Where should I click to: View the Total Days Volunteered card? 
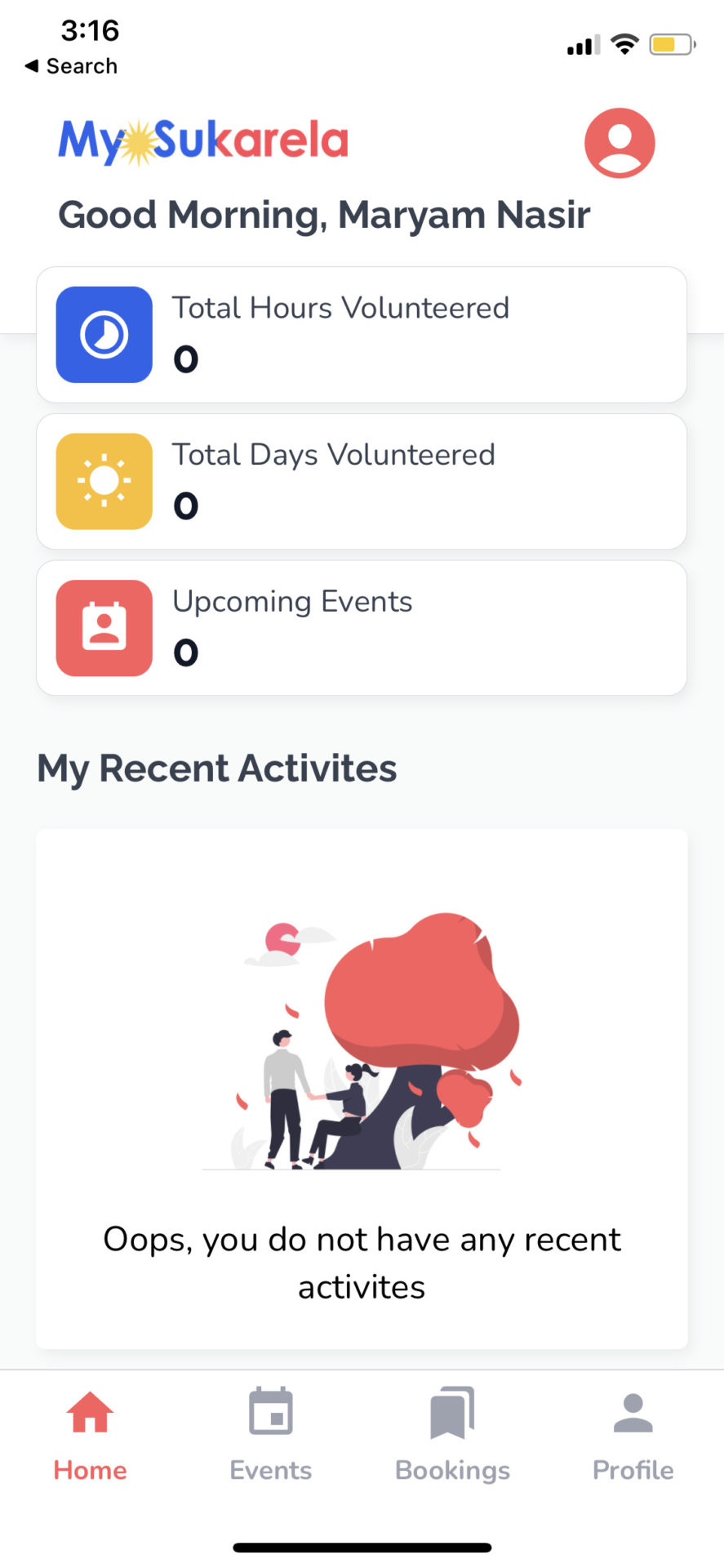pyautogui.click(x=362, y=482)
